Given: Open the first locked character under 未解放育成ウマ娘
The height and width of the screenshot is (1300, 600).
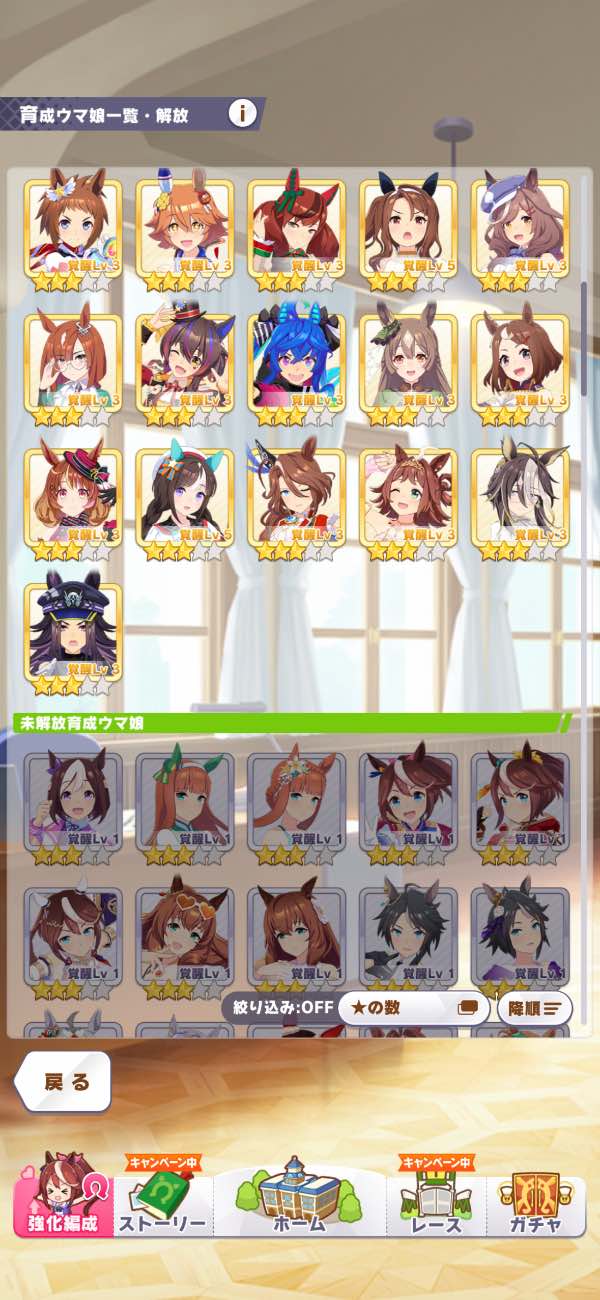Looking at the screenshot, I should click(x=73, y=802).
